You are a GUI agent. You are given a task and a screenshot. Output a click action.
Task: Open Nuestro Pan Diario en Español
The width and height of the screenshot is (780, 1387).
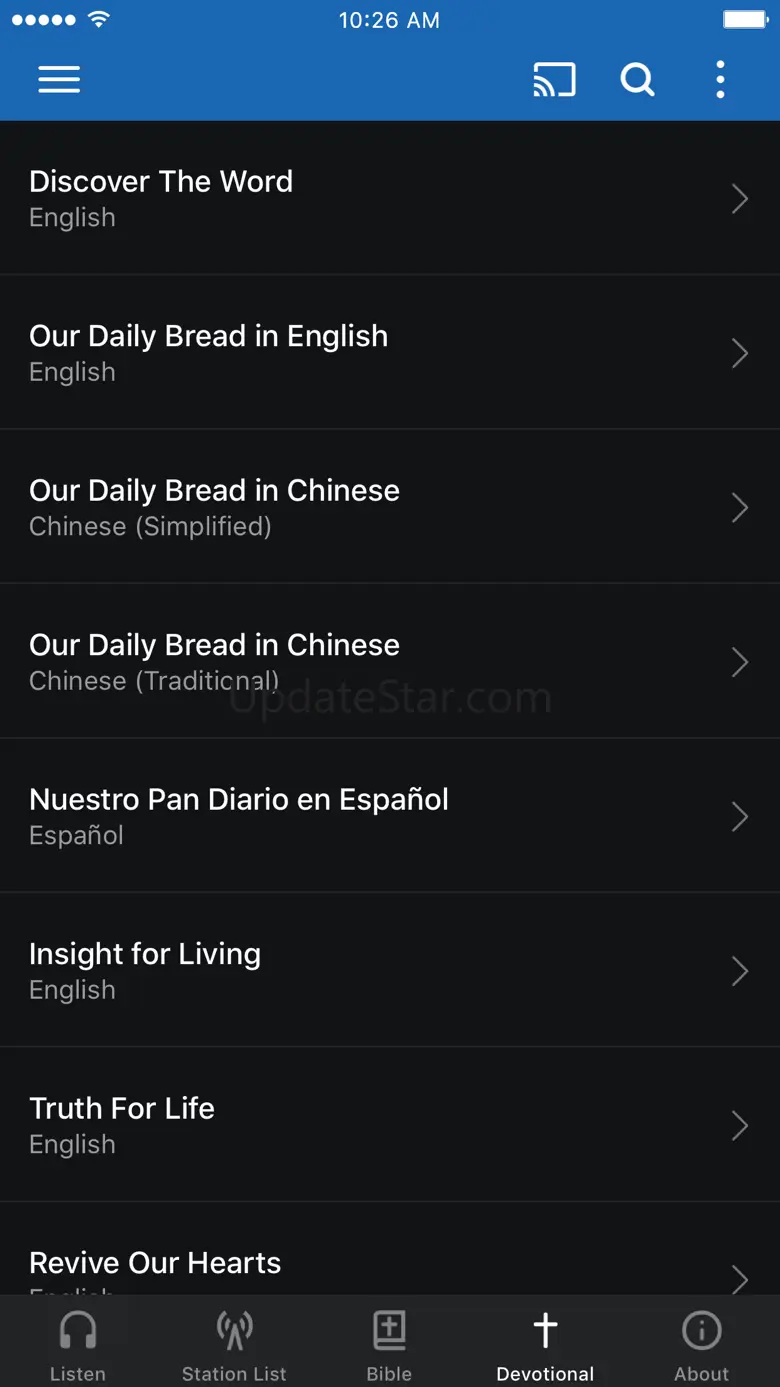coord(389,816)
